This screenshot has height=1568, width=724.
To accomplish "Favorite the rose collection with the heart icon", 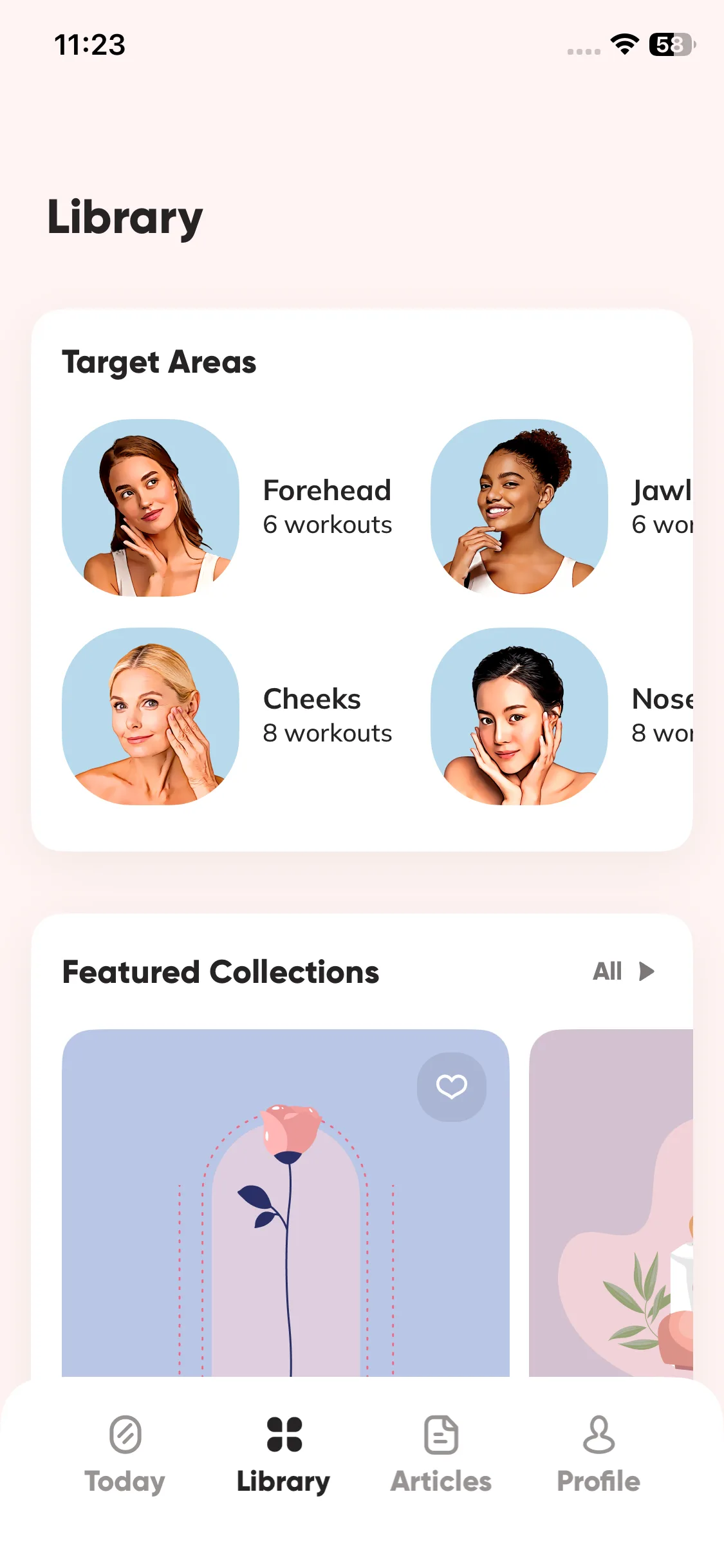I will coord(452,1087).
